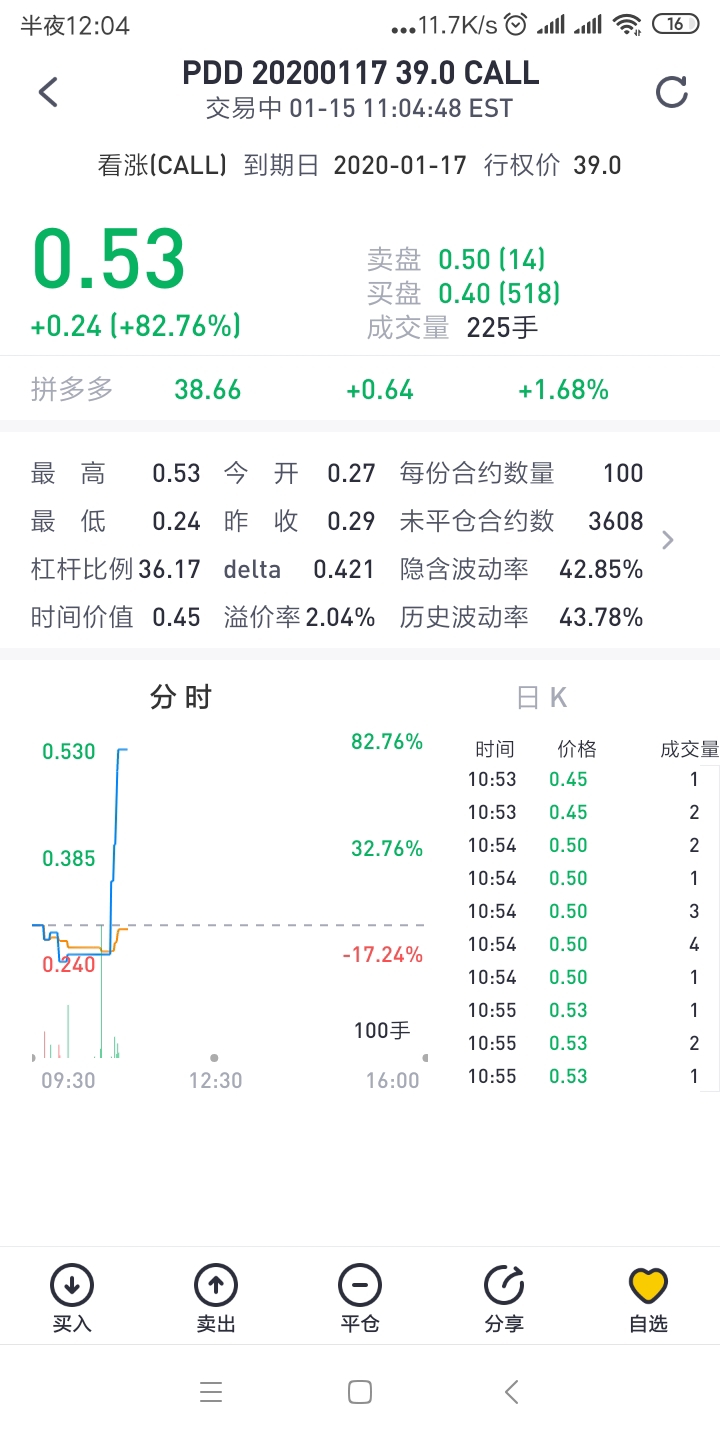Go to the system home screen

pyautogui.click(x=360, y=1392)
